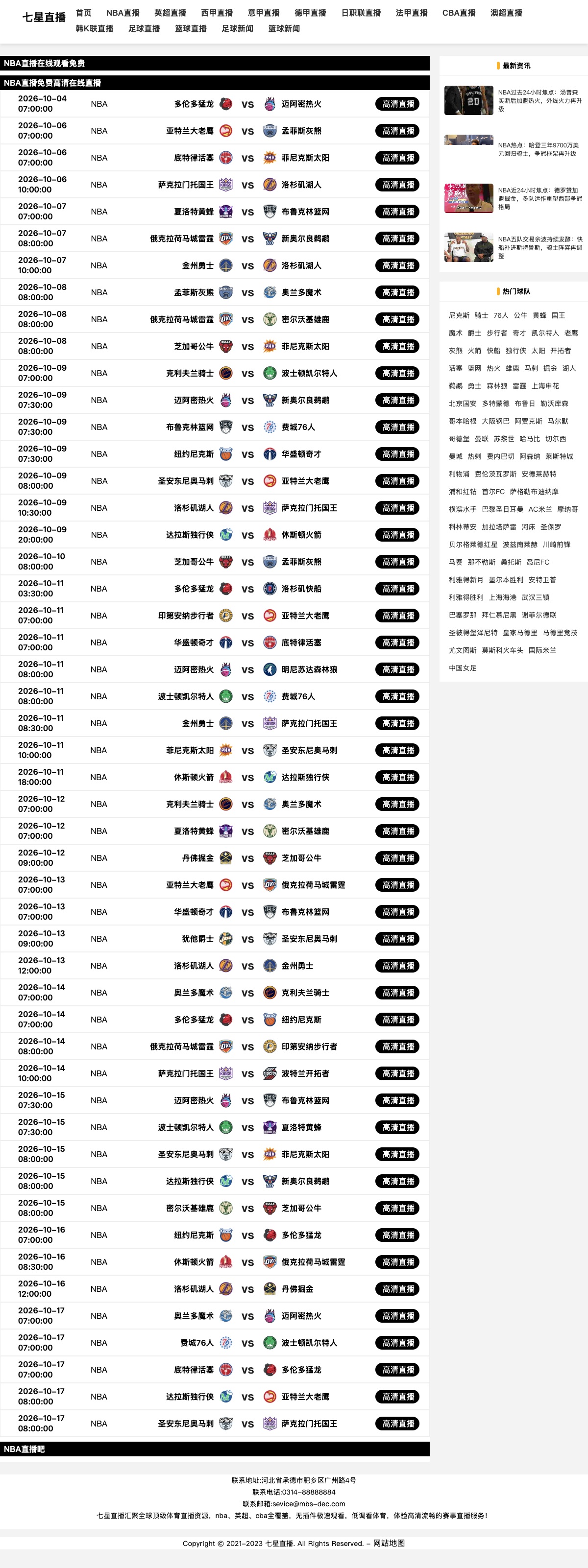Select 足球新闻 in the header menu
588x1568 pixels.
pyautogui.click(x=237, y=28)
